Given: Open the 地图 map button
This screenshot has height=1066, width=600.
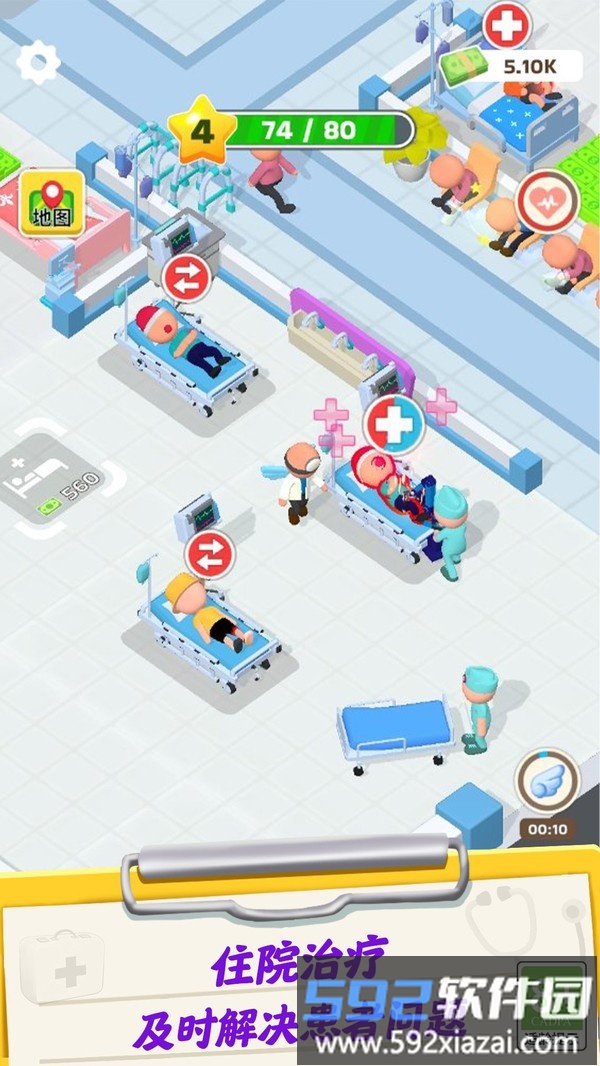Looking at the screenshot, I should click(52, 201).
